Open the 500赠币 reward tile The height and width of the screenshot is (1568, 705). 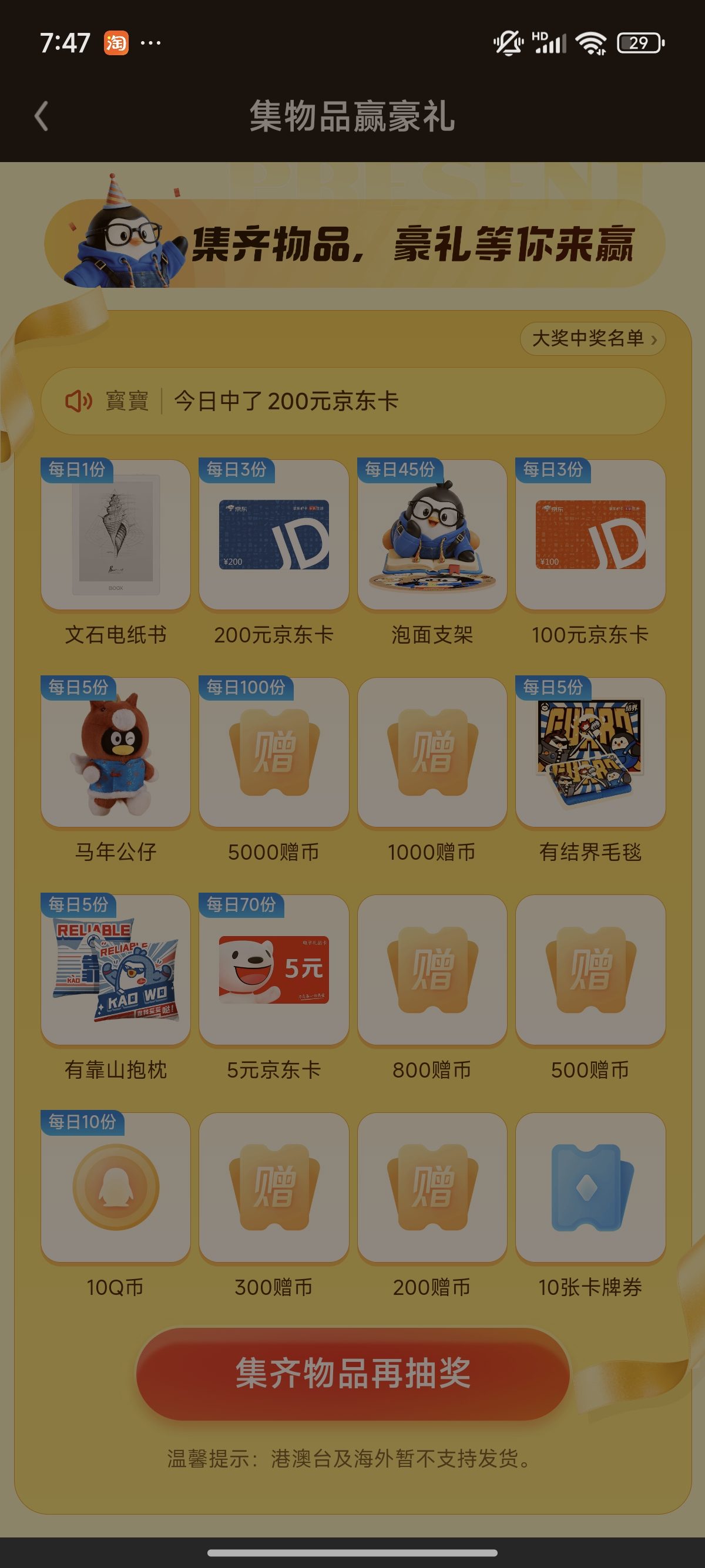[x=590, y=970]
